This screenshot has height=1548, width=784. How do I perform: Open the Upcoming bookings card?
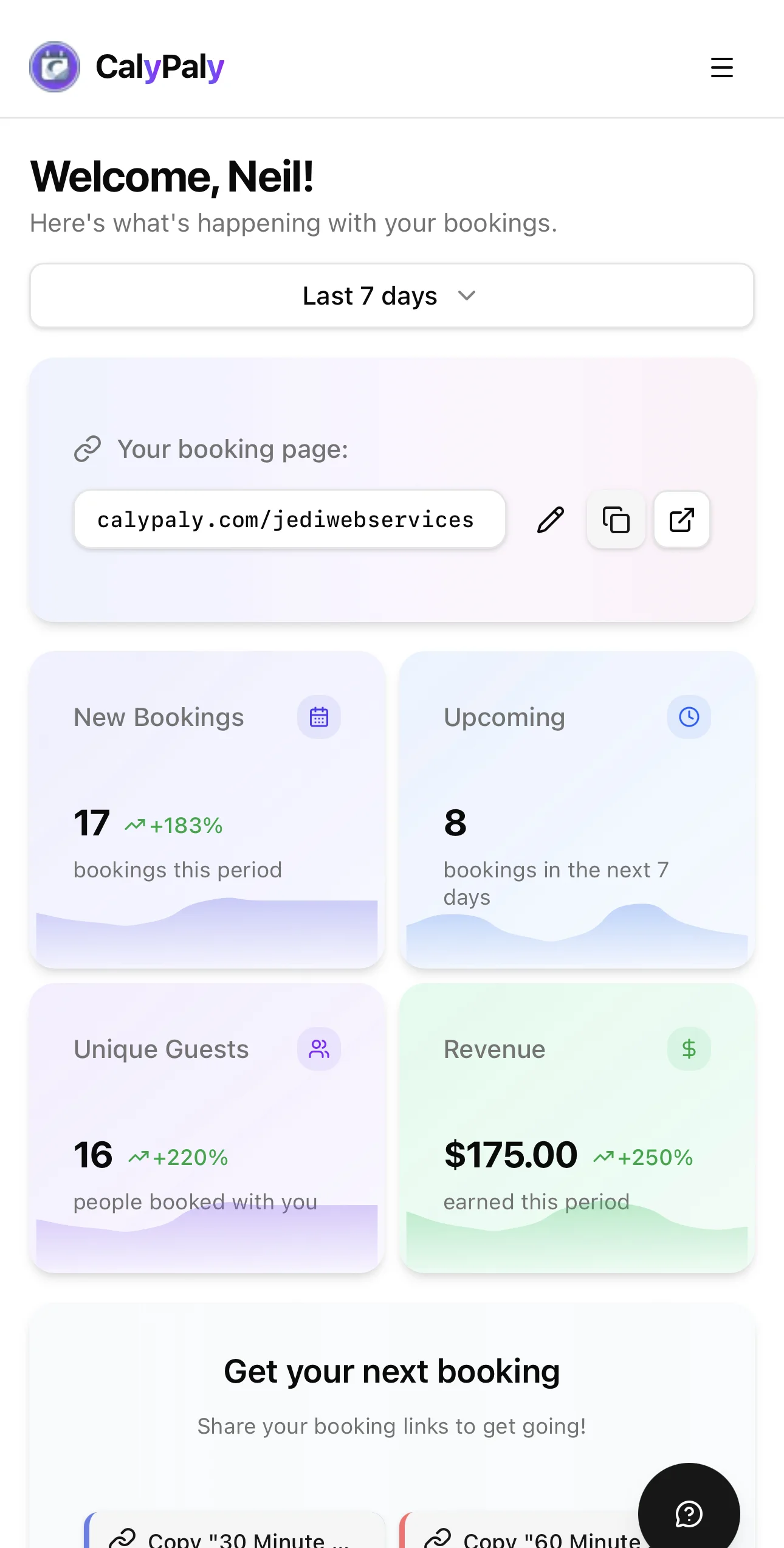pos(576,809)
